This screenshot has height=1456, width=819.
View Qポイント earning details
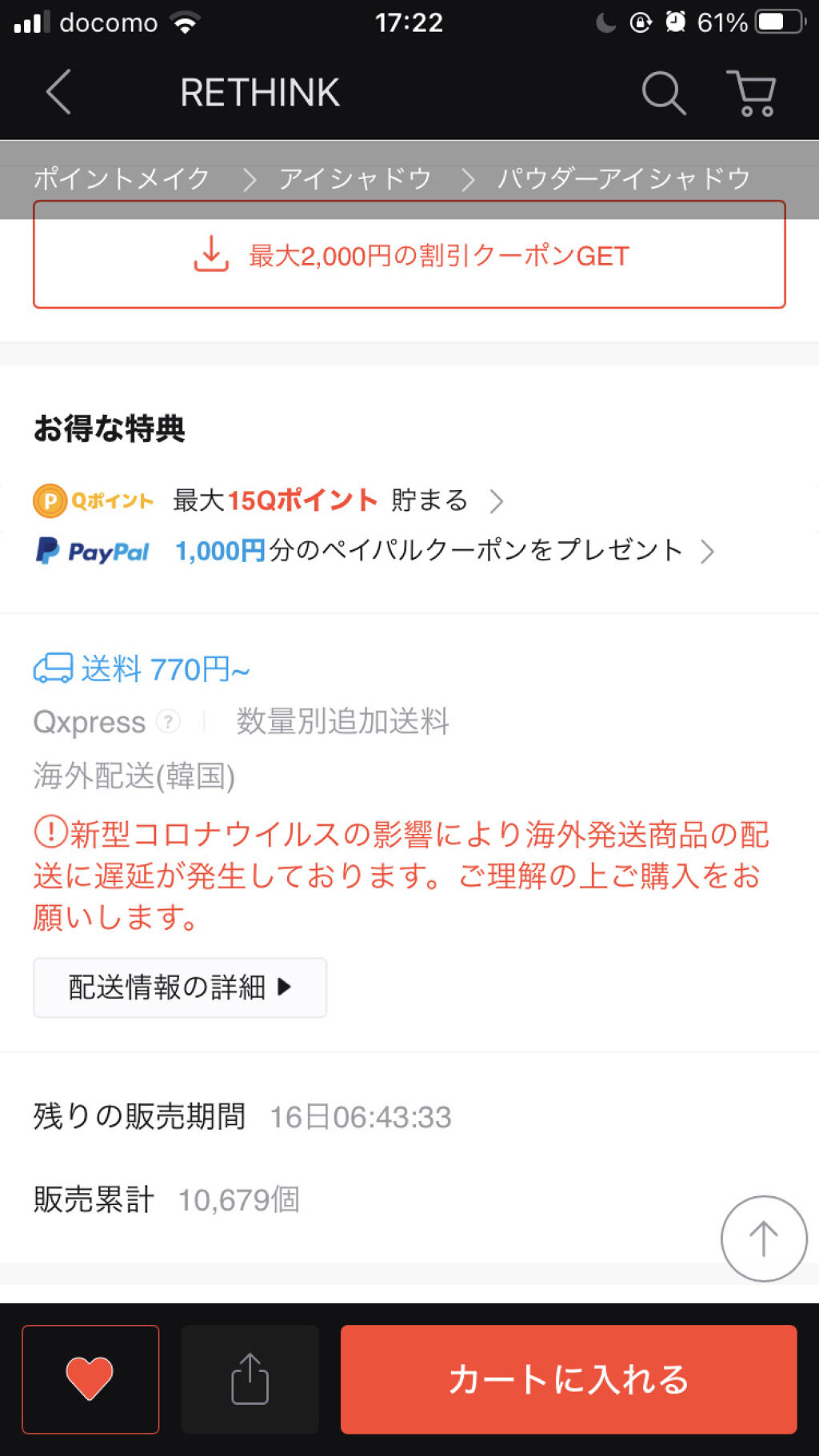320,501
